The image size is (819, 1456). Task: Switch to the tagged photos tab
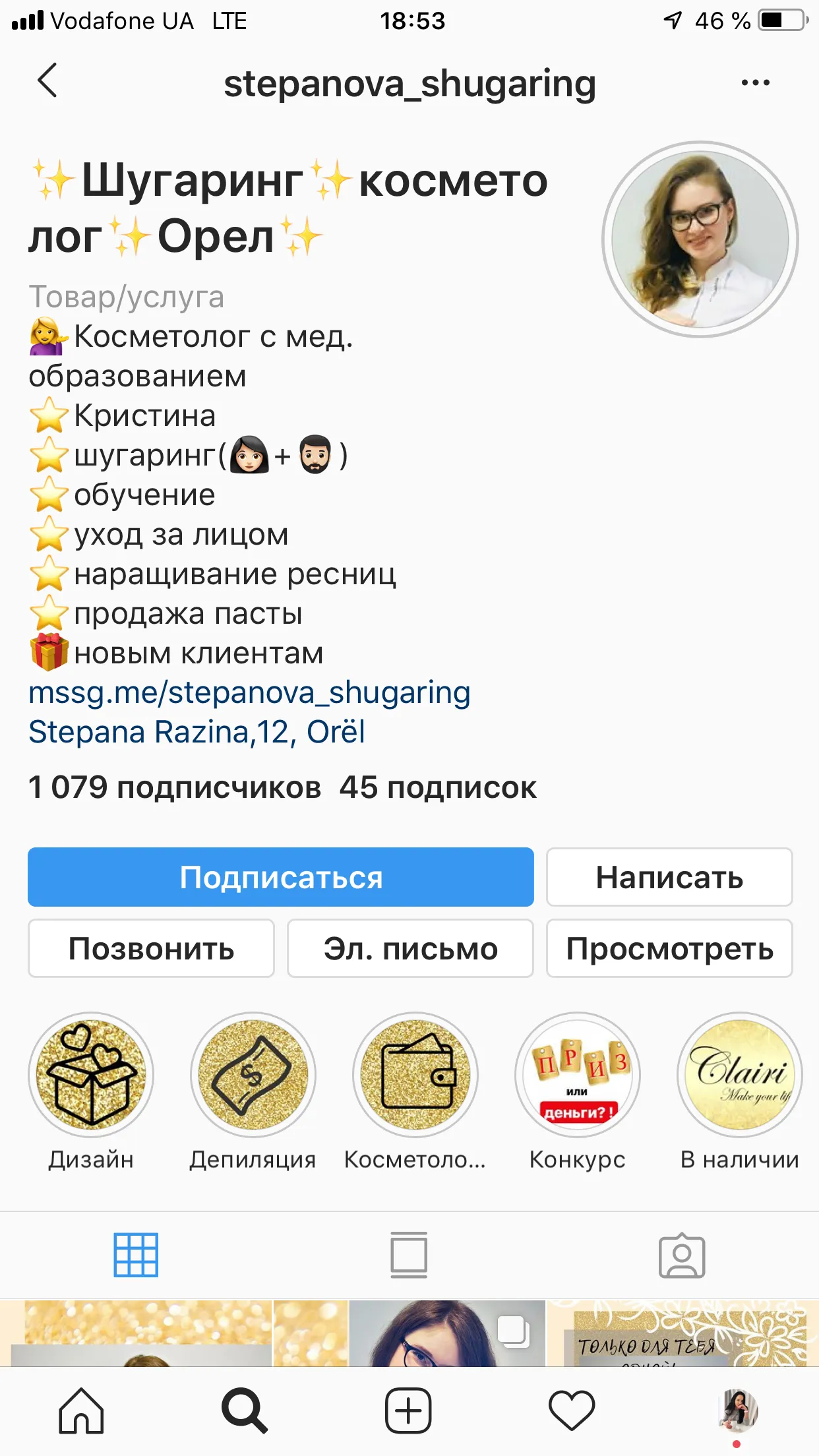[x=682, y=1255]
